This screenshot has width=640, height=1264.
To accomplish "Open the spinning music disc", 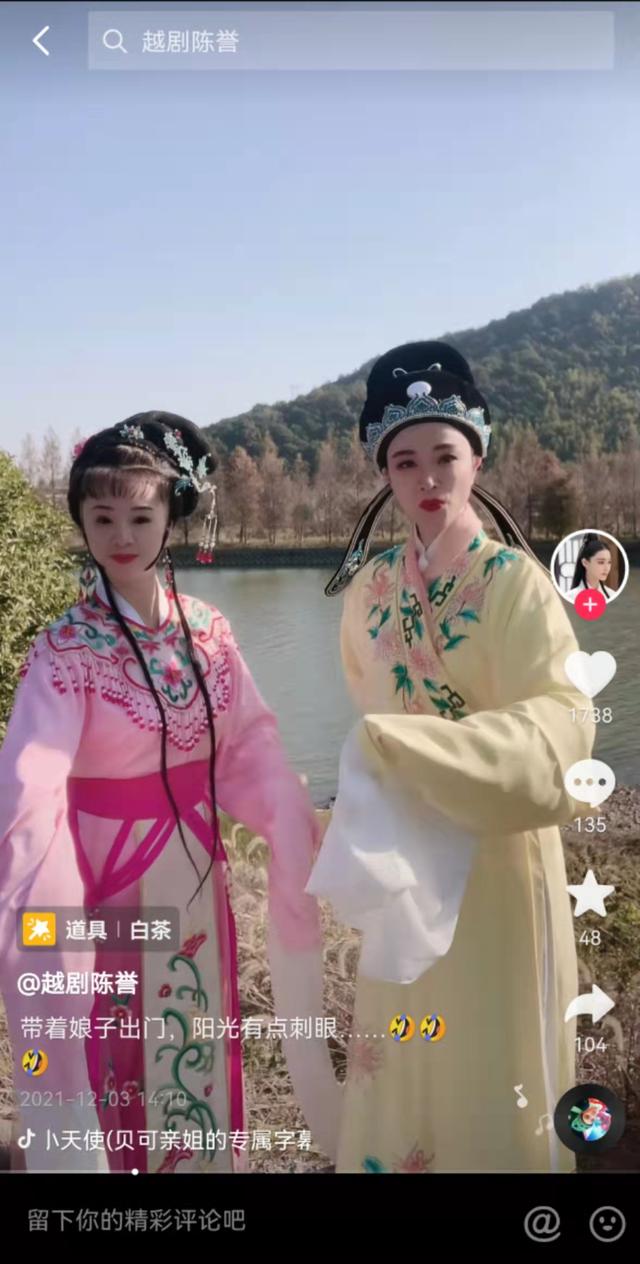I will pos(589,1119).
